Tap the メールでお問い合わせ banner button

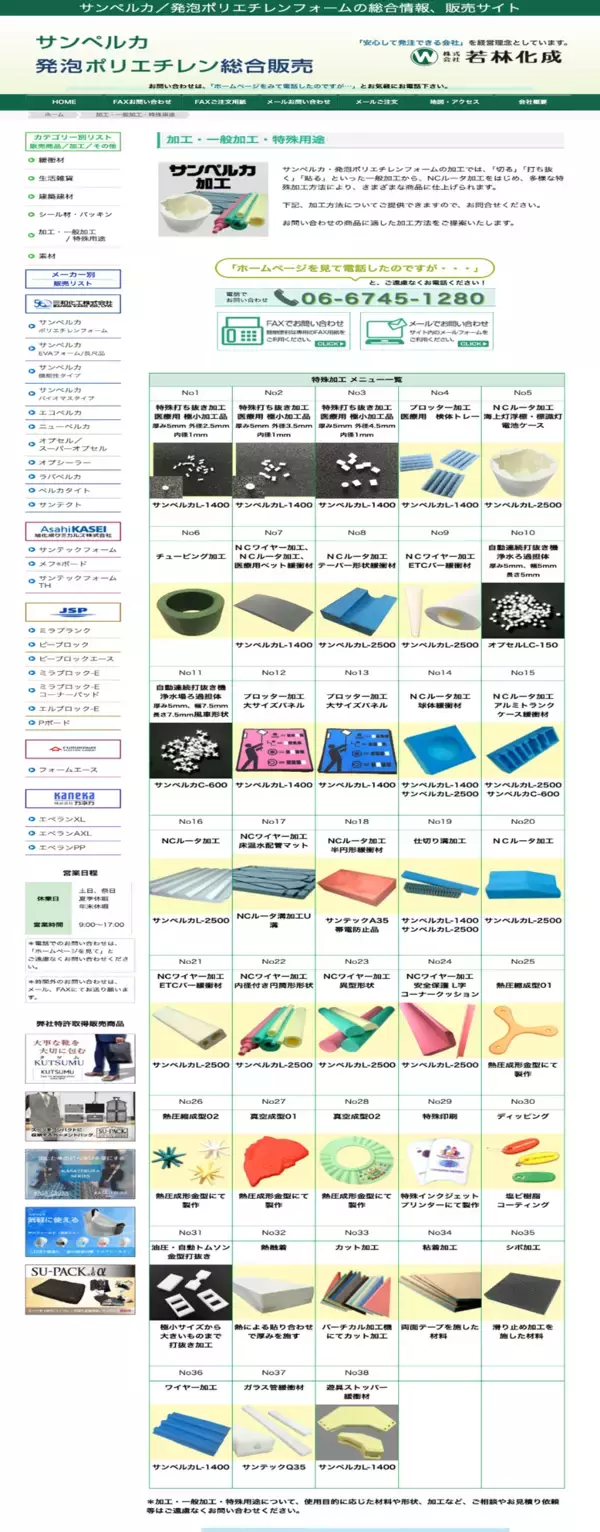(x=427, y=332)
